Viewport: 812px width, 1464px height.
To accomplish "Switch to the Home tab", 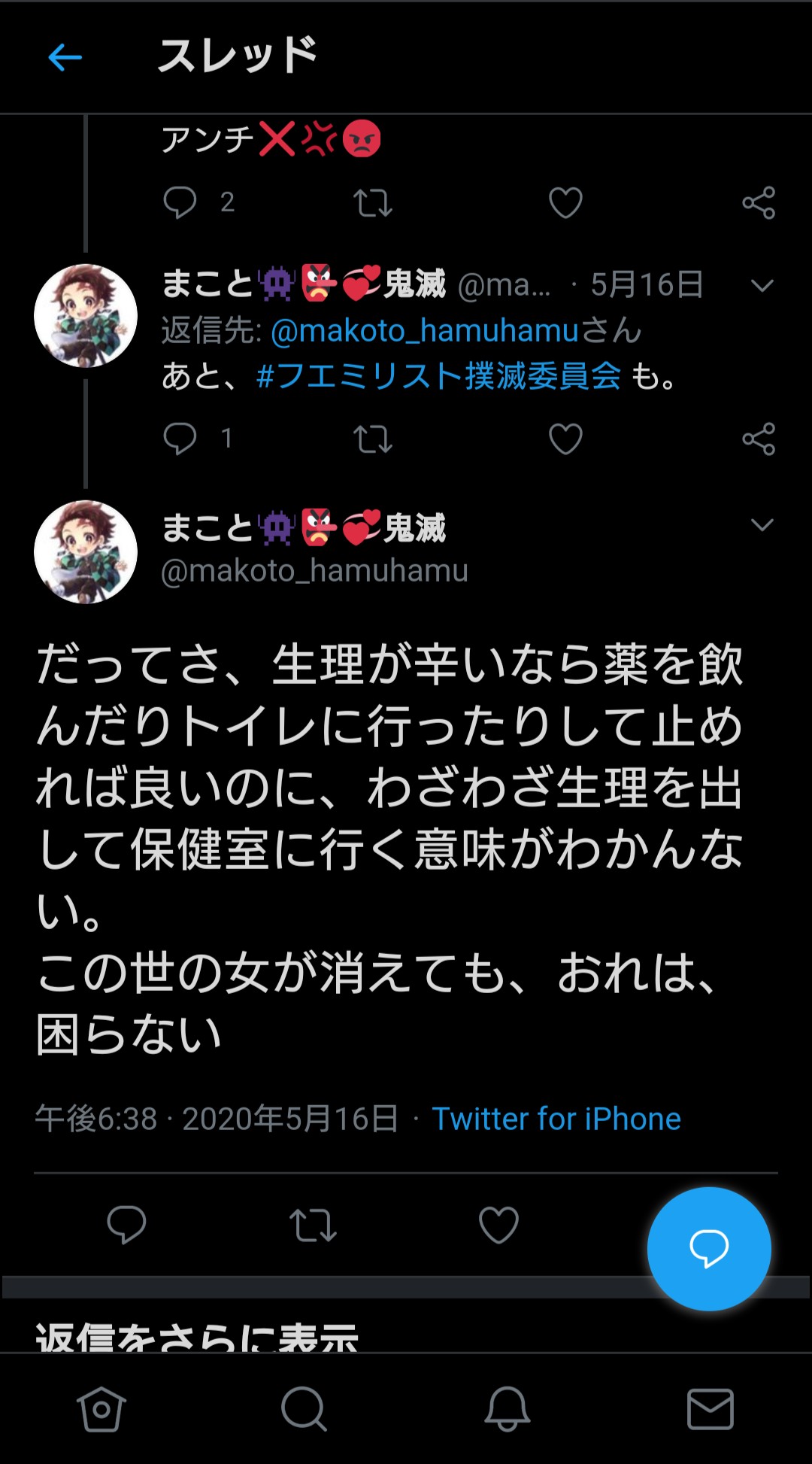I will 101,1408.
